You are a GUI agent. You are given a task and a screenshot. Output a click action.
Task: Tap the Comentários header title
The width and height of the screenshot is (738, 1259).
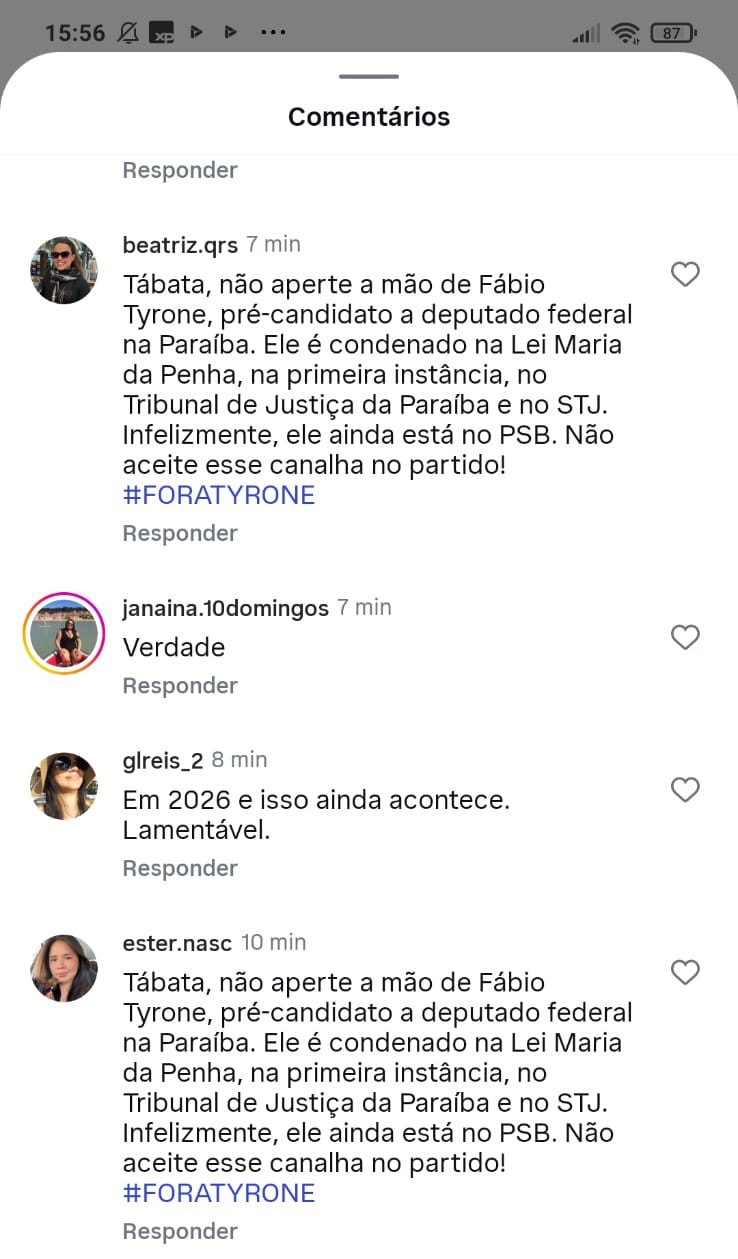pyautogui.click(x=369, y=116)
